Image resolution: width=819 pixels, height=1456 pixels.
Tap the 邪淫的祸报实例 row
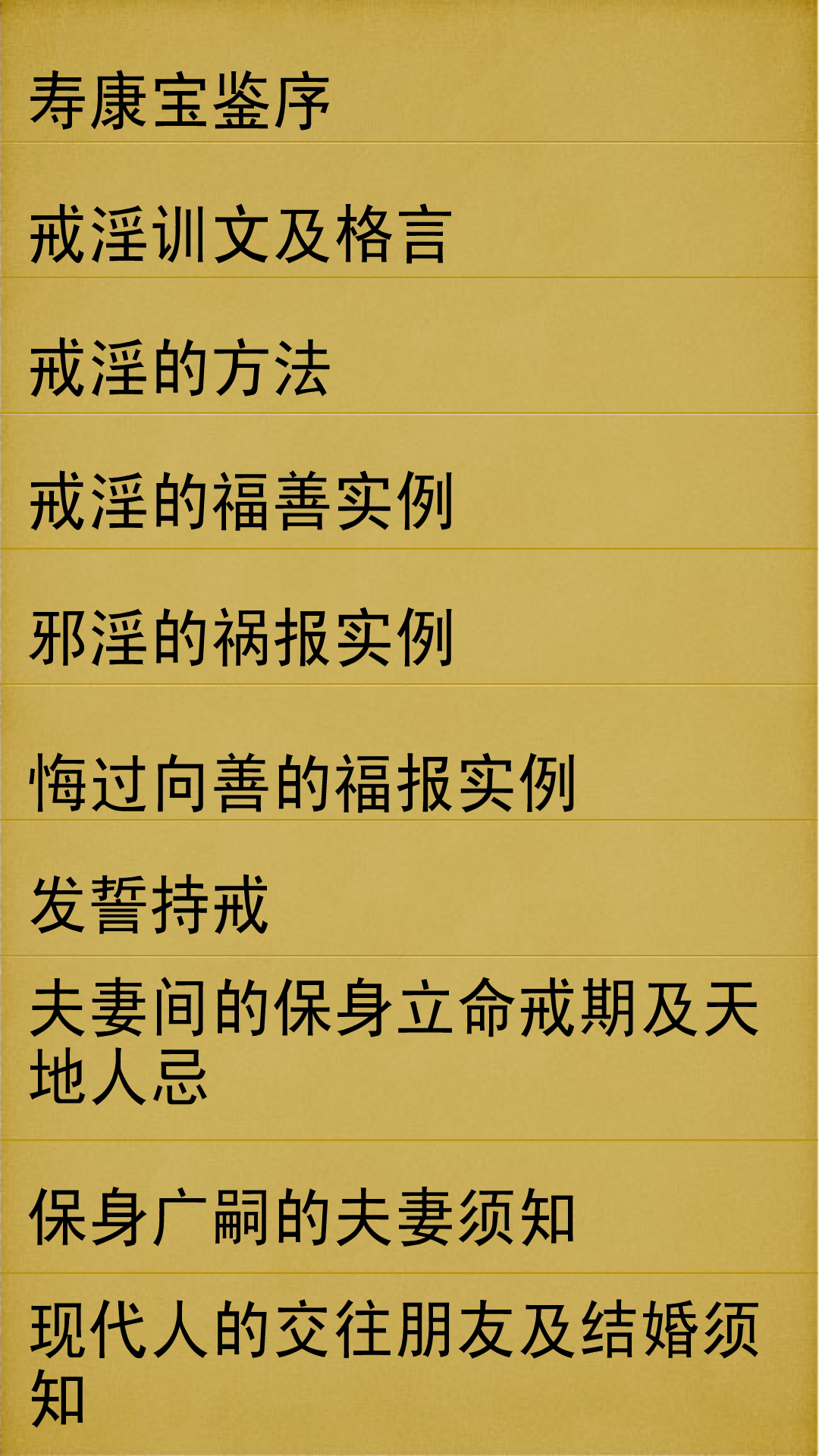click(x=409, y=638)
